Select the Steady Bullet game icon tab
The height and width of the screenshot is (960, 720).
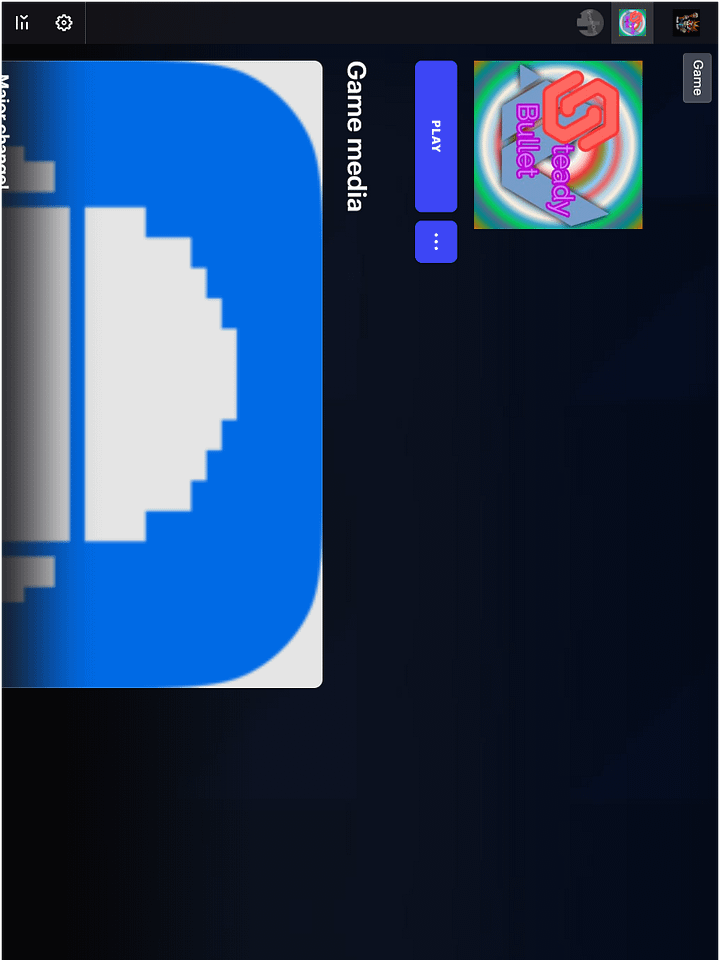point(632,22)
